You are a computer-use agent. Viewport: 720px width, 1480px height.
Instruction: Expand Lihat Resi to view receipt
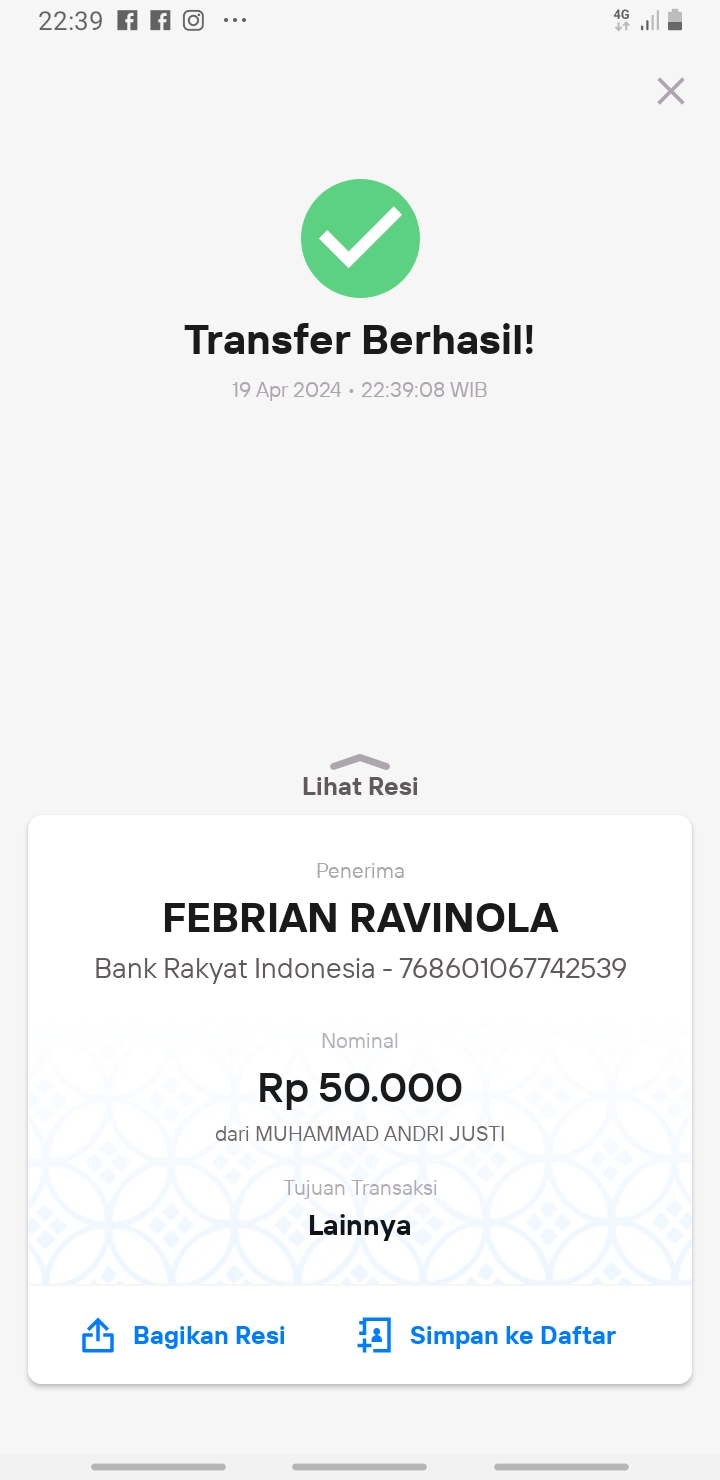[x=360, y=776]
